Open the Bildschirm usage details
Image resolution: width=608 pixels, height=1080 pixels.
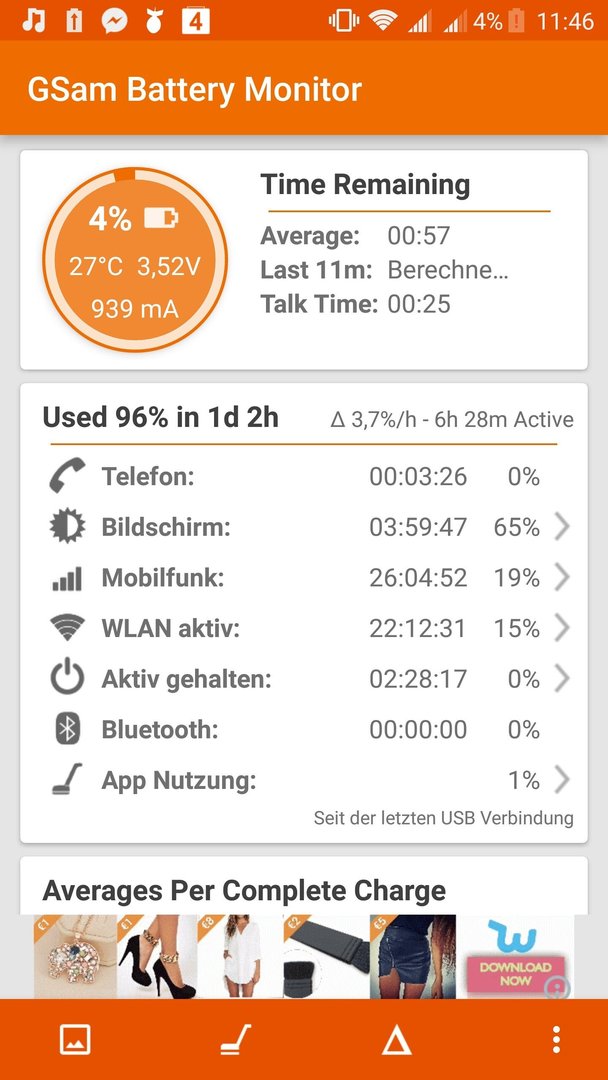tap(304, 528)
